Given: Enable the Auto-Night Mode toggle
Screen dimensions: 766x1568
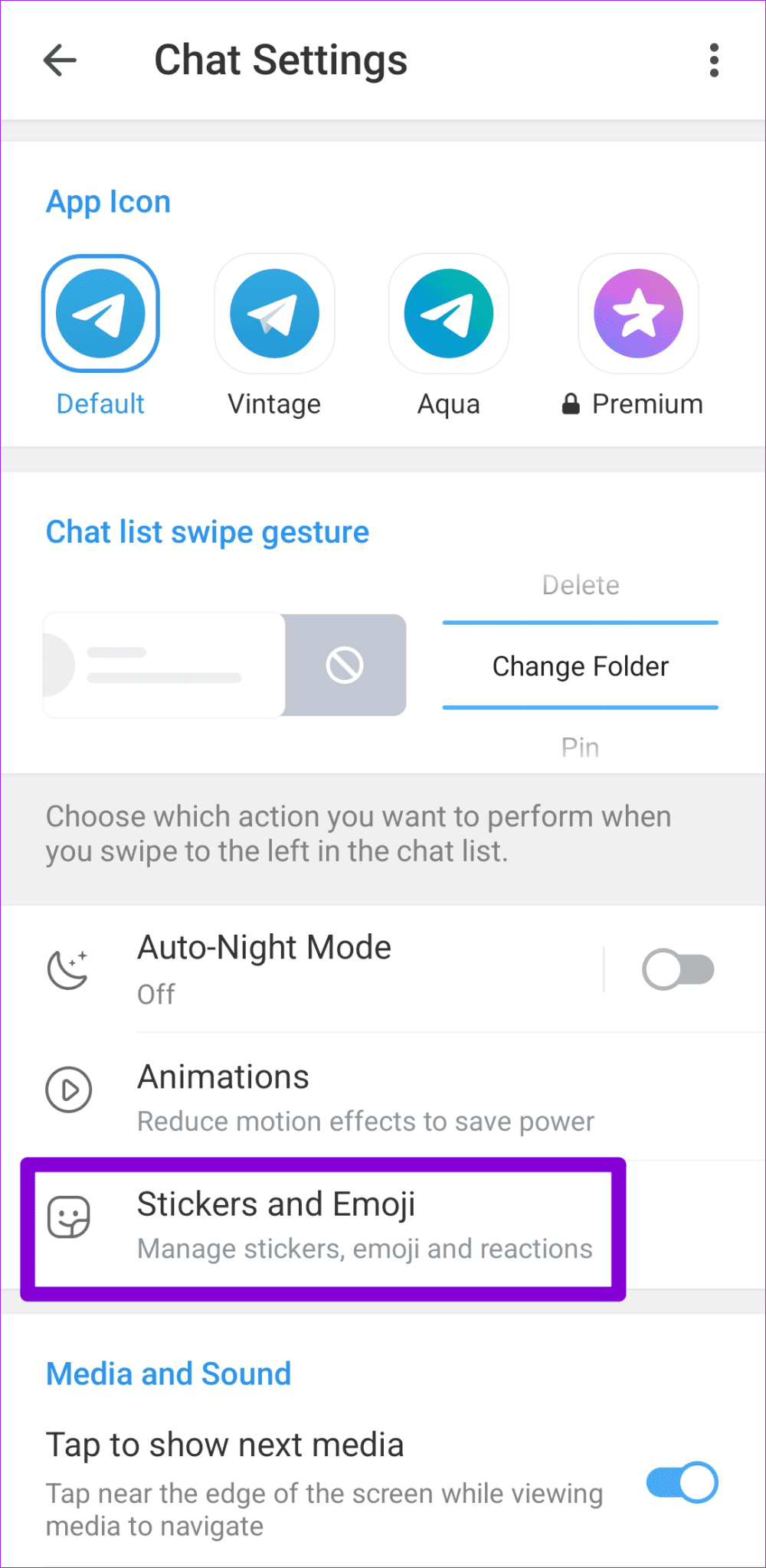Looking at the screenshot, I should 677,969.
